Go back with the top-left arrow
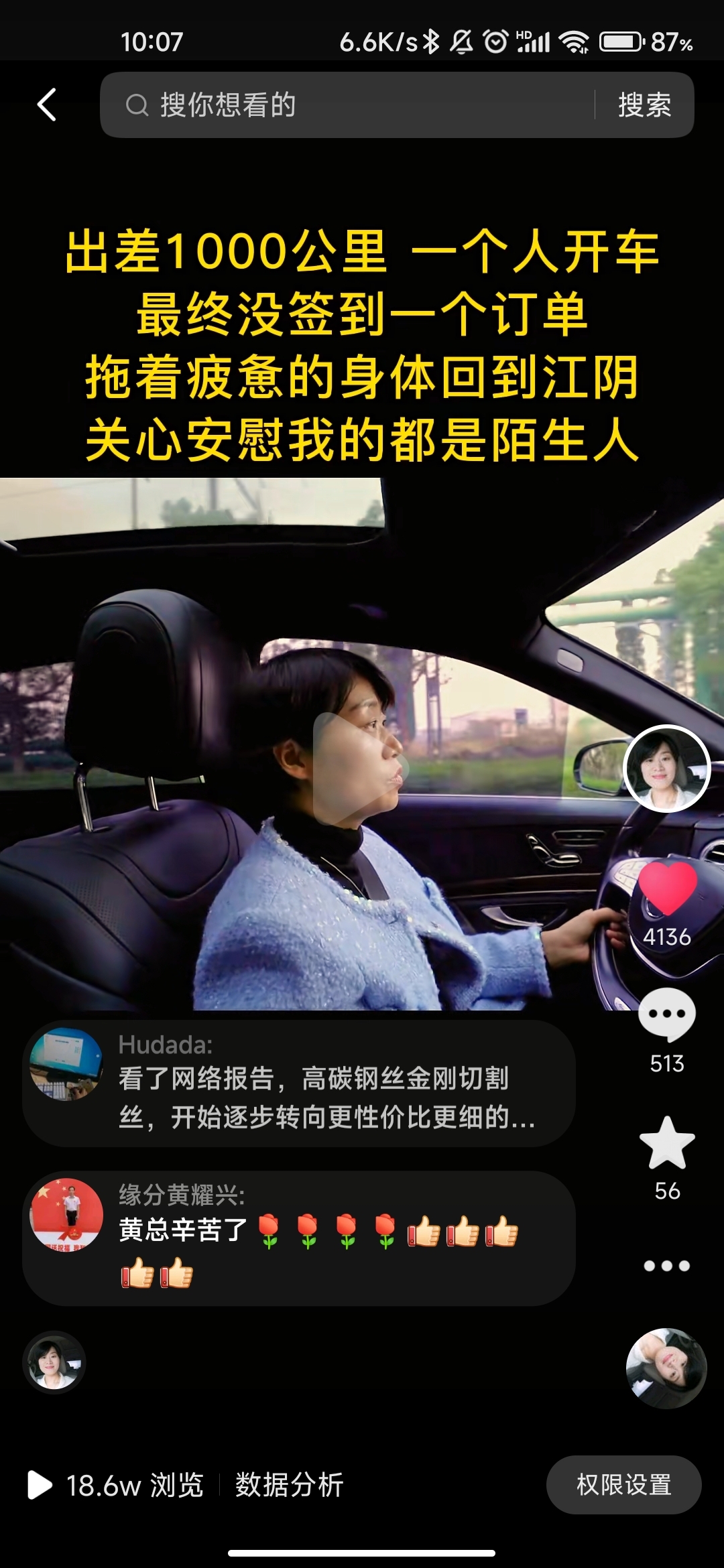The width and height of the screenshot is (724, 1568). tap(46, 105)
